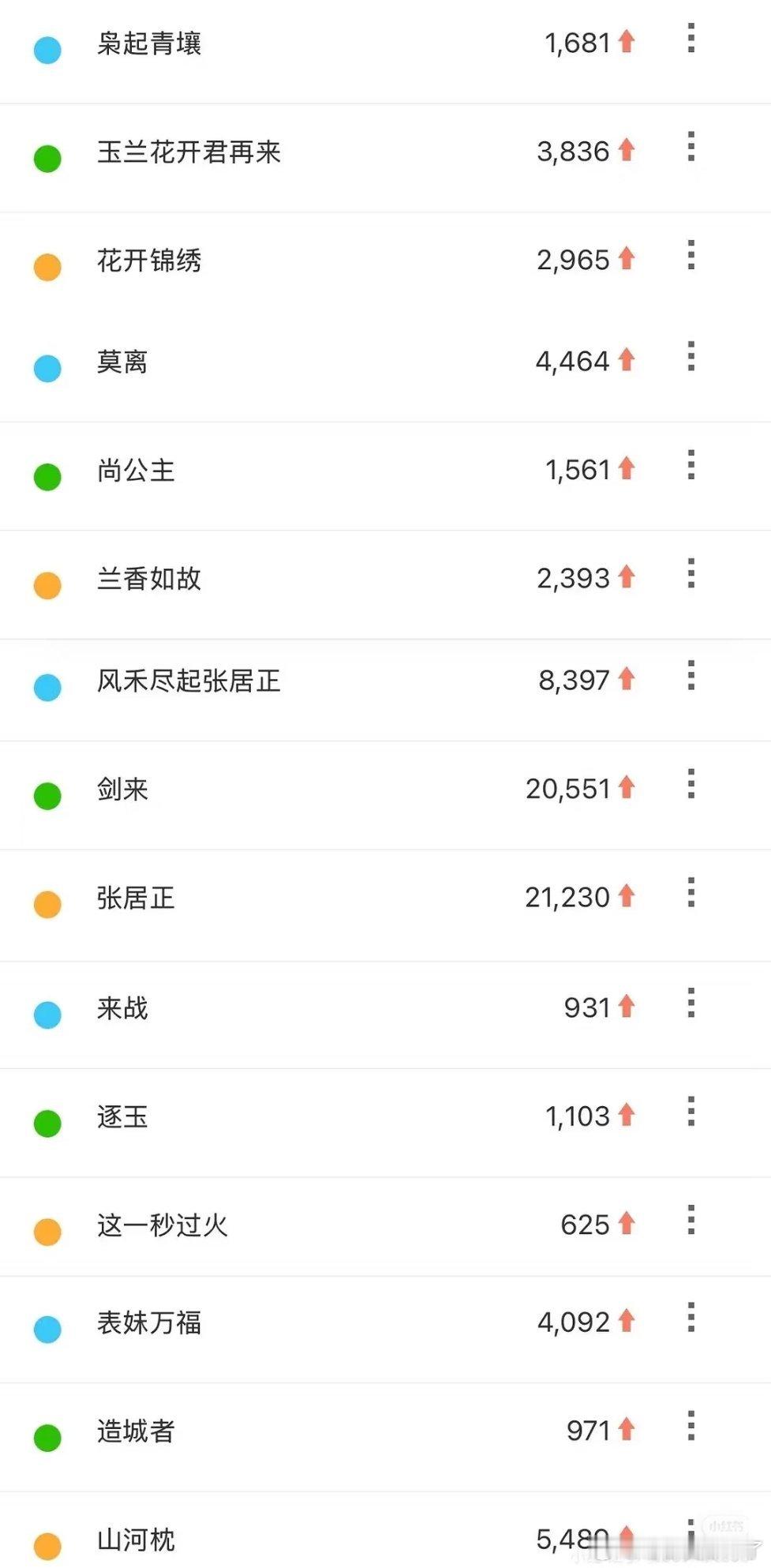Click the blue status dot for 来战

[x=47, y=1013]
